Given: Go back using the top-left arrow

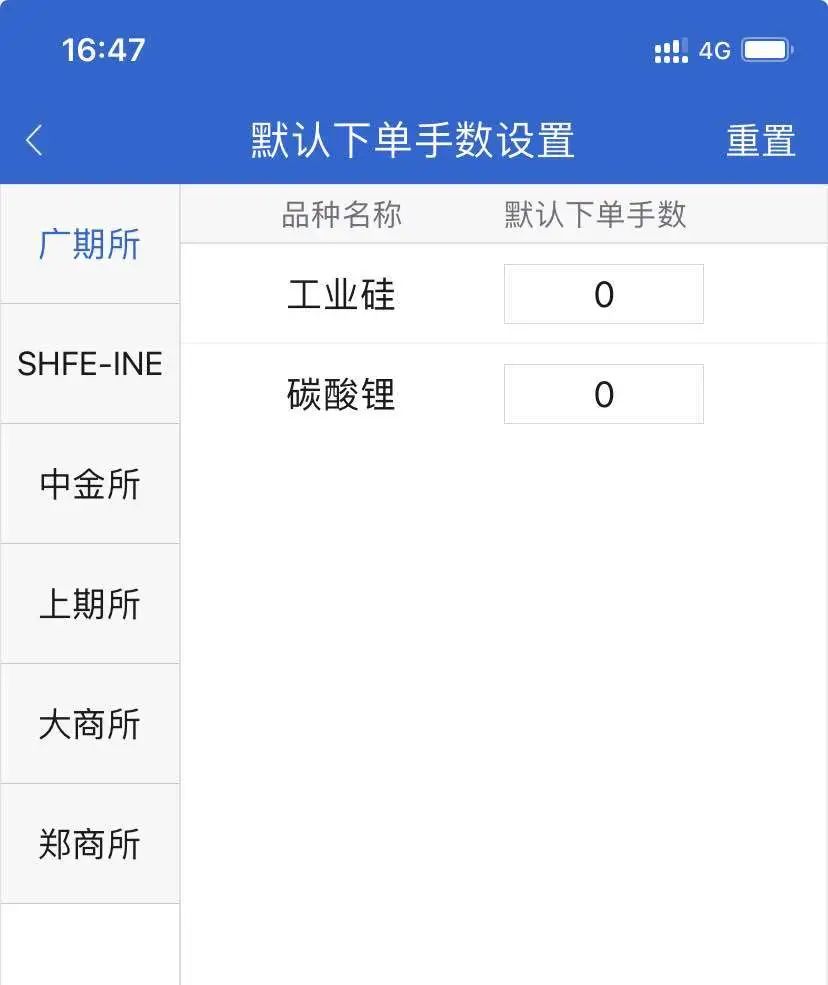Looking at the screenshot, I should pos(35,140).
